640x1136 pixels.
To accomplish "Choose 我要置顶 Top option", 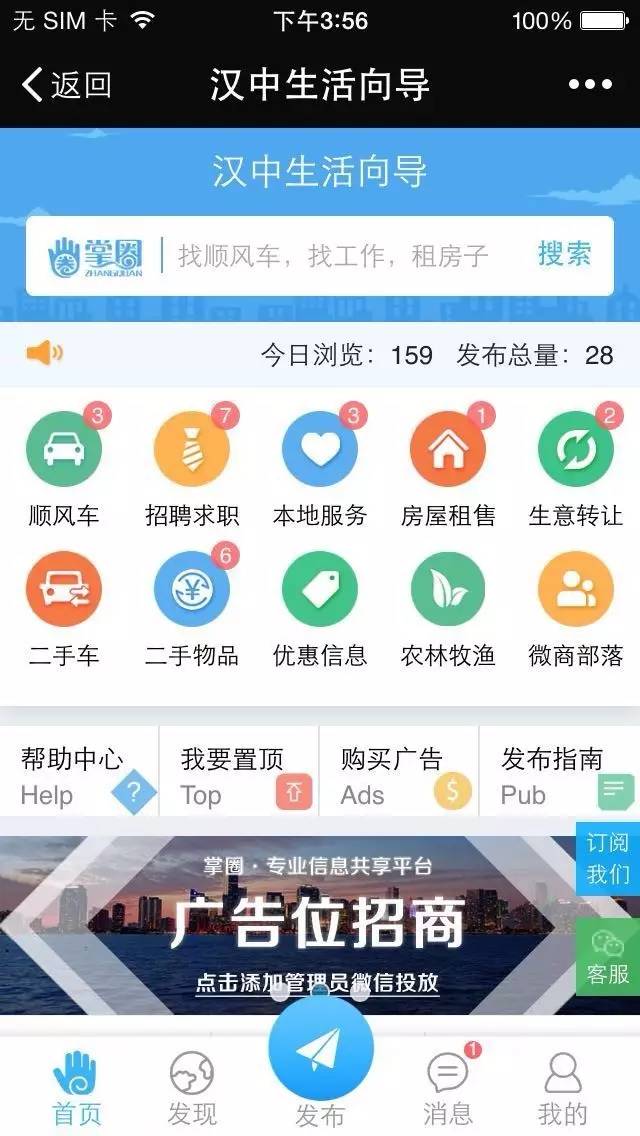I will click(x=239, y=777).
